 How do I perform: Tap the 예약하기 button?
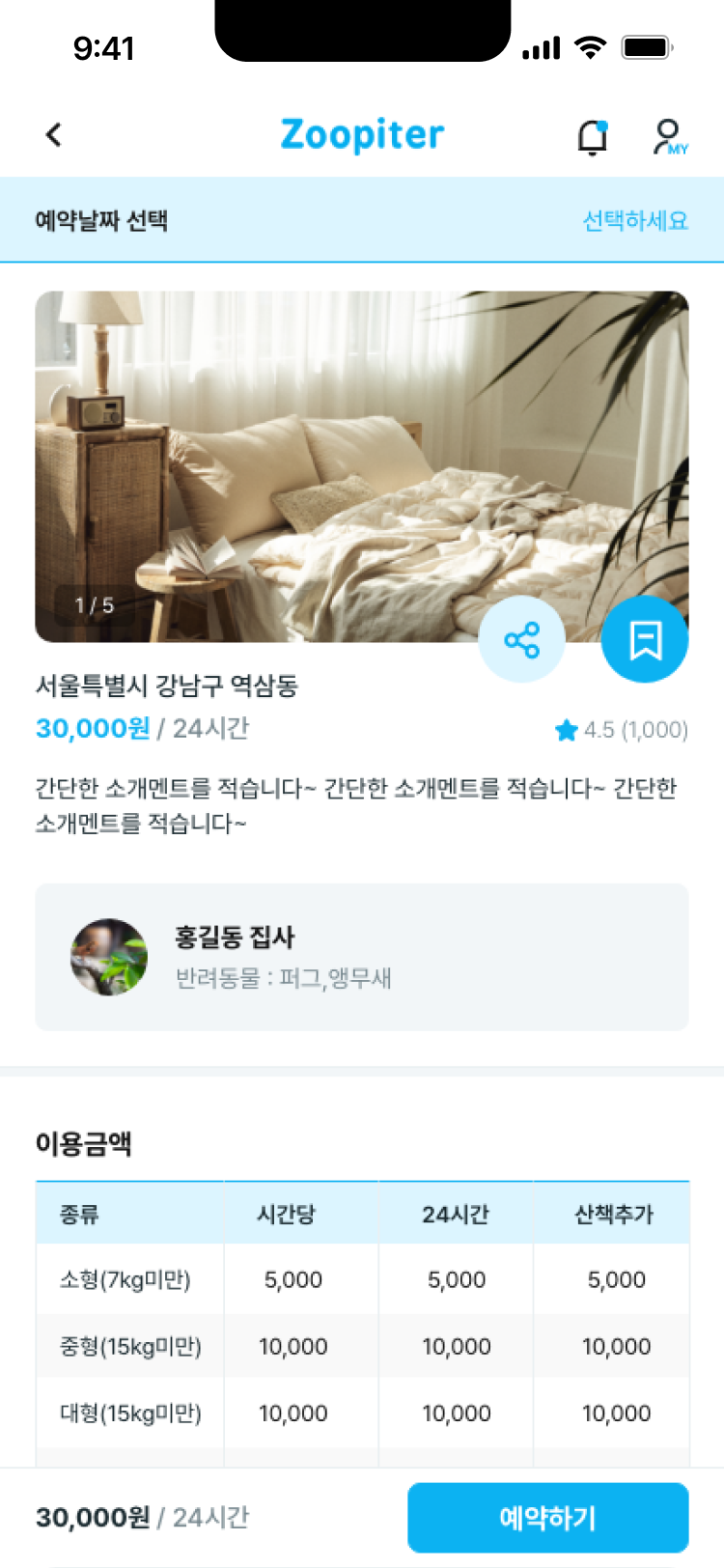click(x=547, y=1518)
